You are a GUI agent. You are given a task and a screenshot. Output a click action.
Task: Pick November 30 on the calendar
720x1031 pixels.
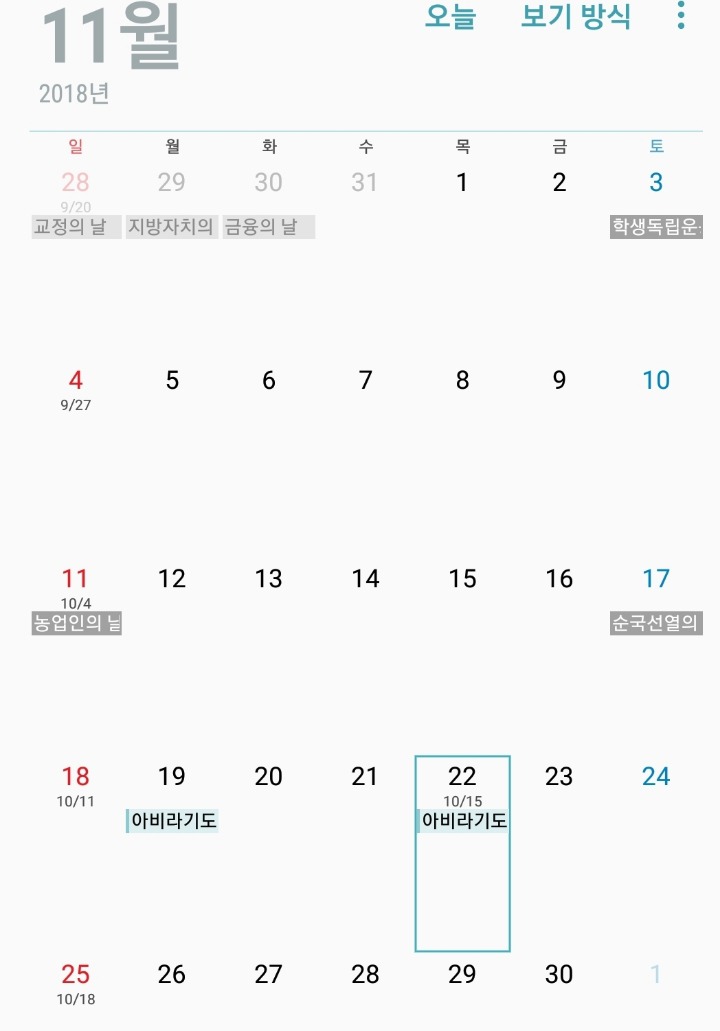559,975
